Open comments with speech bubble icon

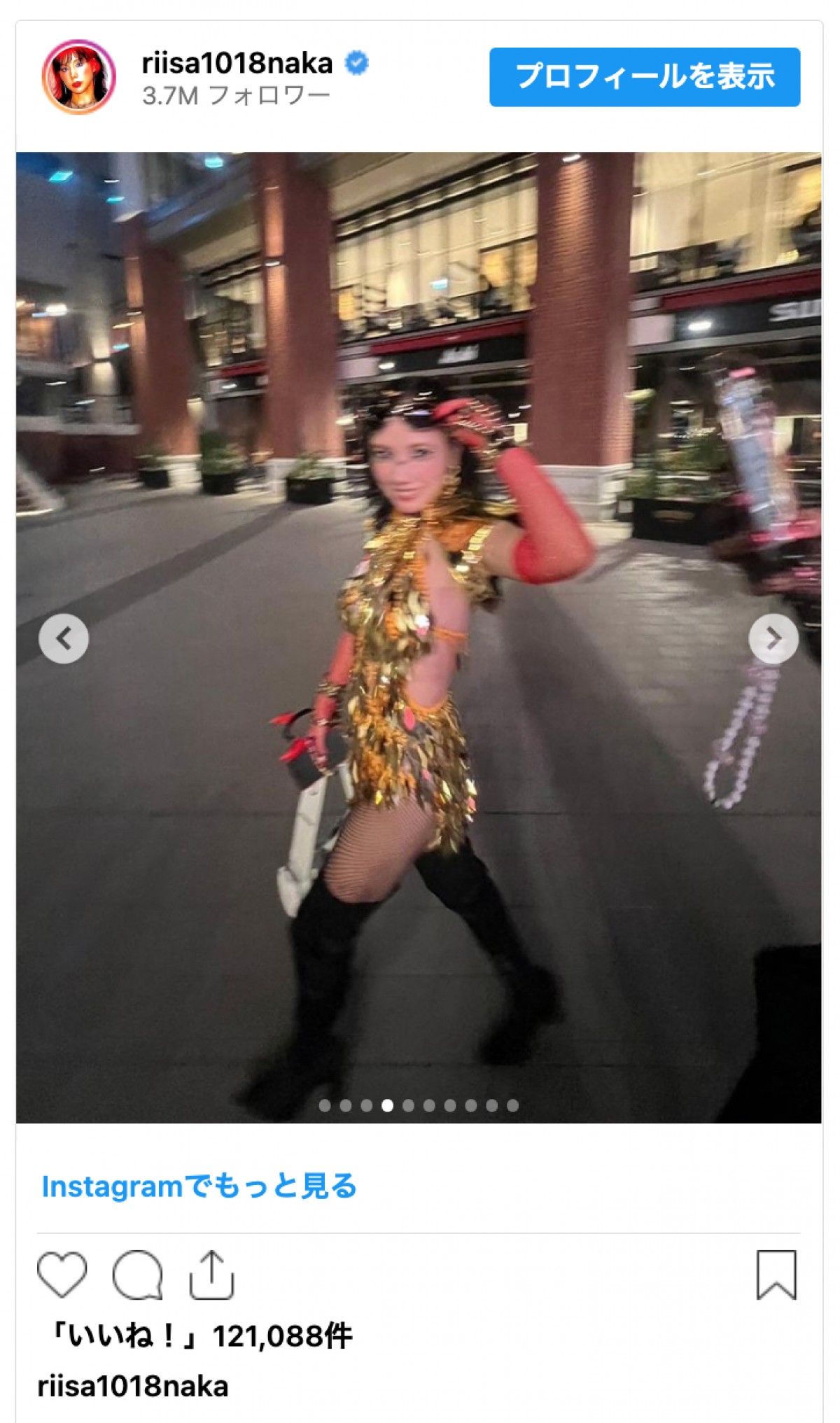(x=138, y=1275)
